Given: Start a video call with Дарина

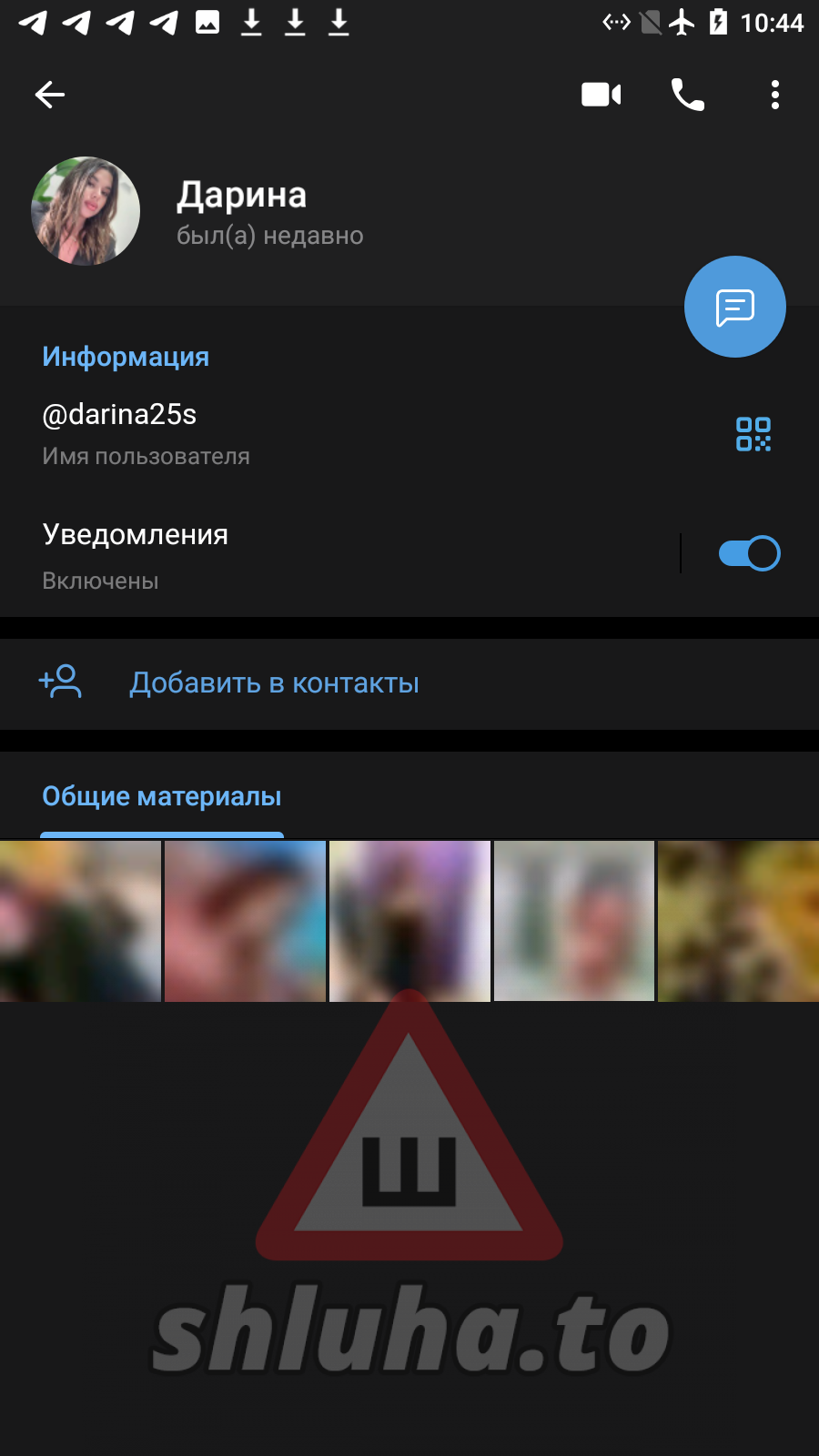Looking at the screenshot, I should (x=602, y=95).
